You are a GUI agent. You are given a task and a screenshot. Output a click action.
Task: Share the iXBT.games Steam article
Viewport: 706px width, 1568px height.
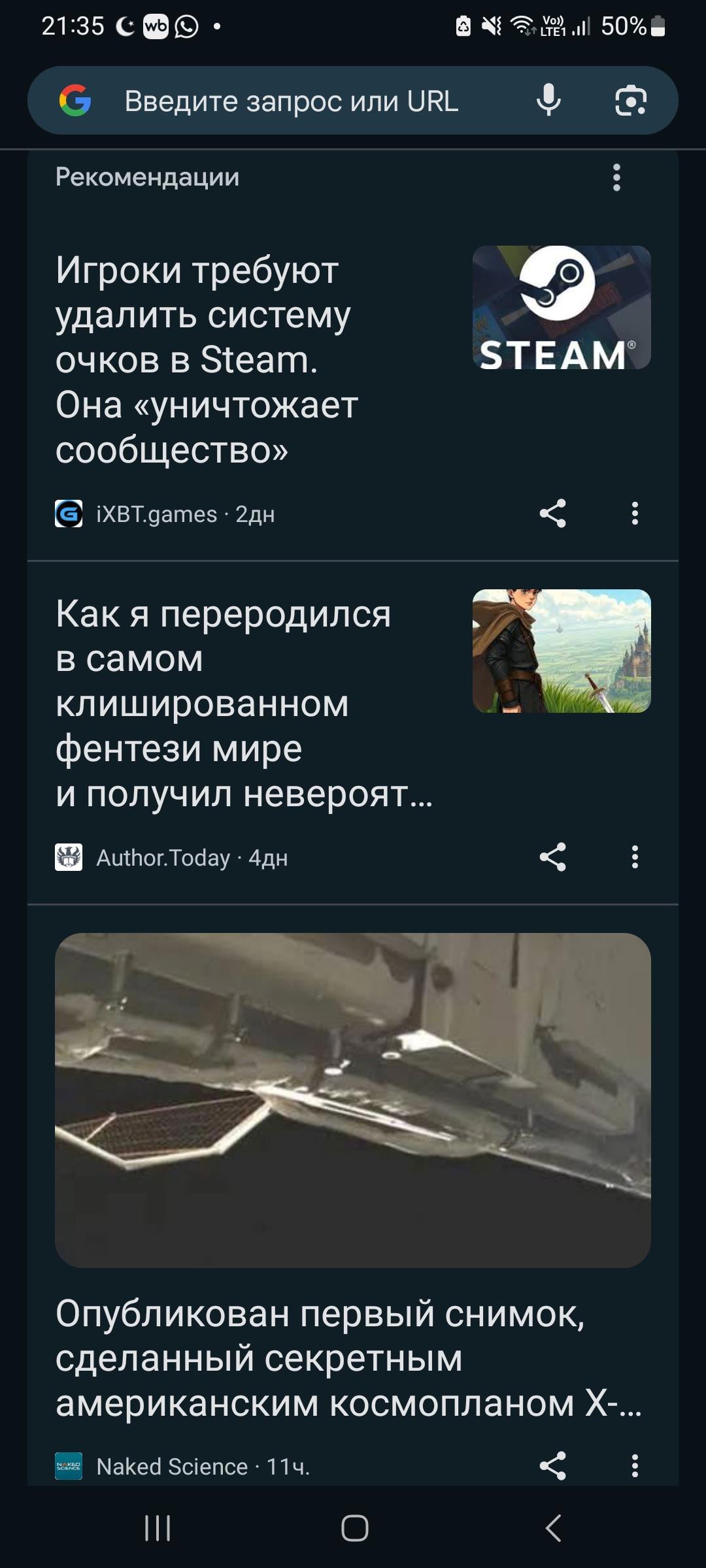[x=552, y=514]
